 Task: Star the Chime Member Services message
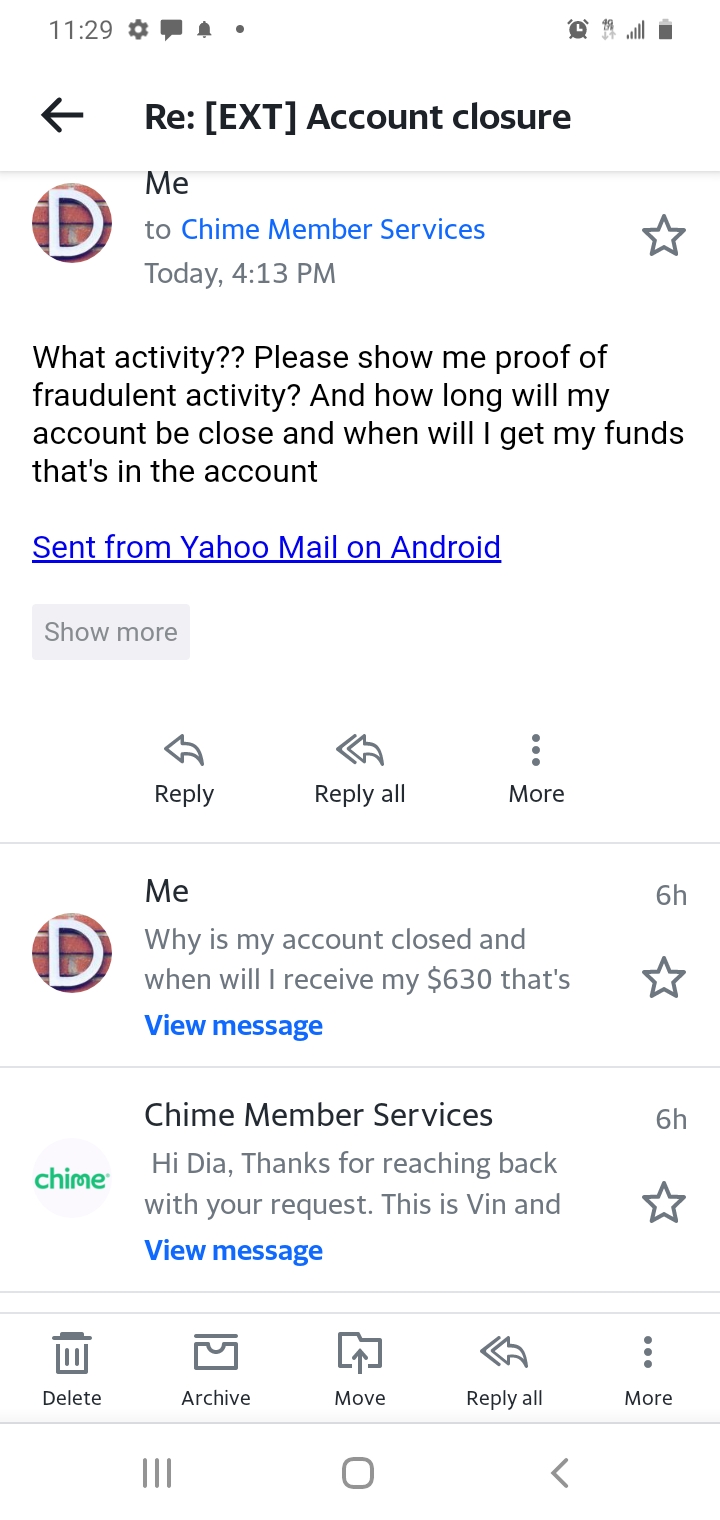[663, 1202]
